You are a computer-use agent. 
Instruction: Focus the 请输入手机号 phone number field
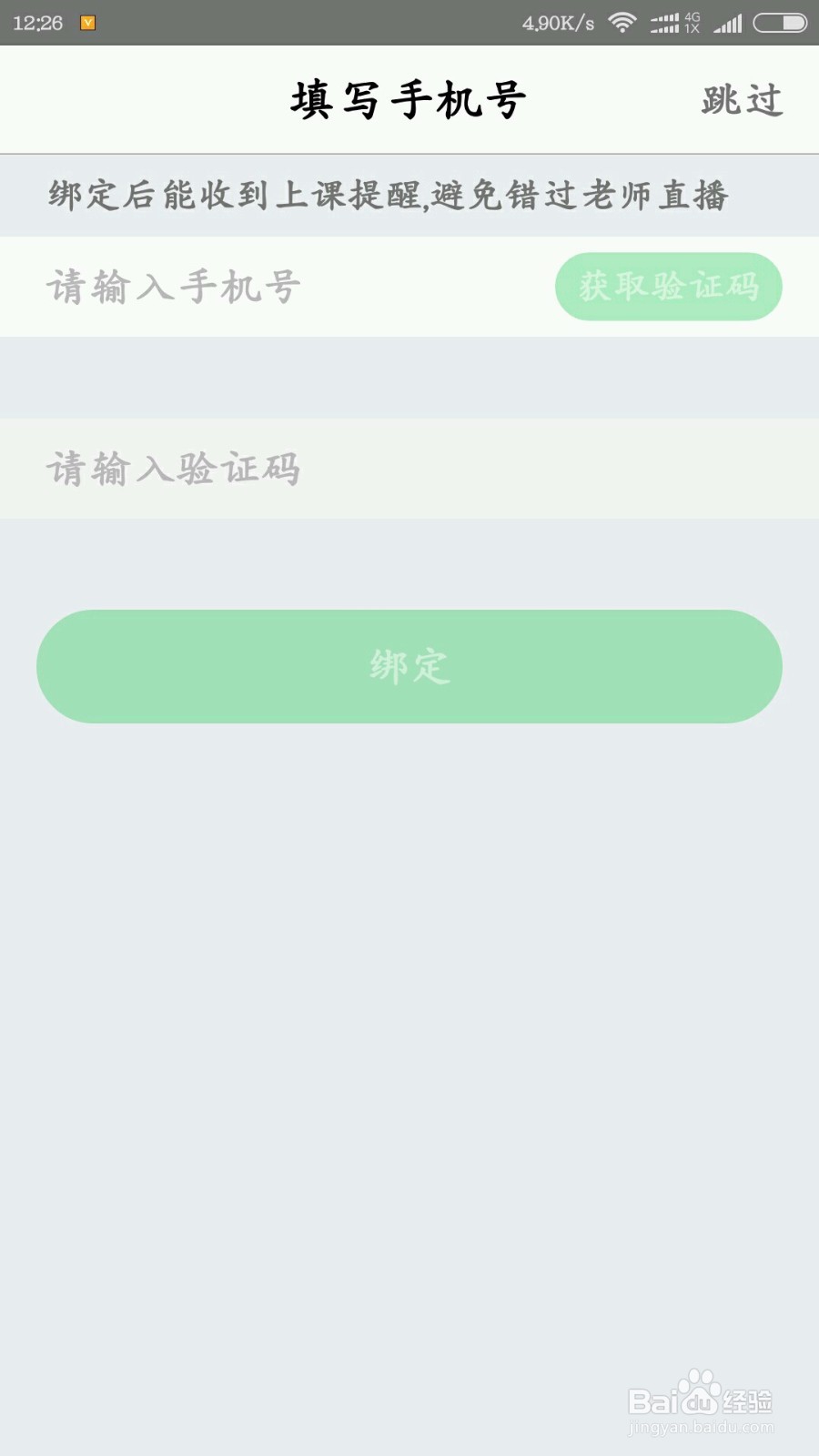coord(273,287)
